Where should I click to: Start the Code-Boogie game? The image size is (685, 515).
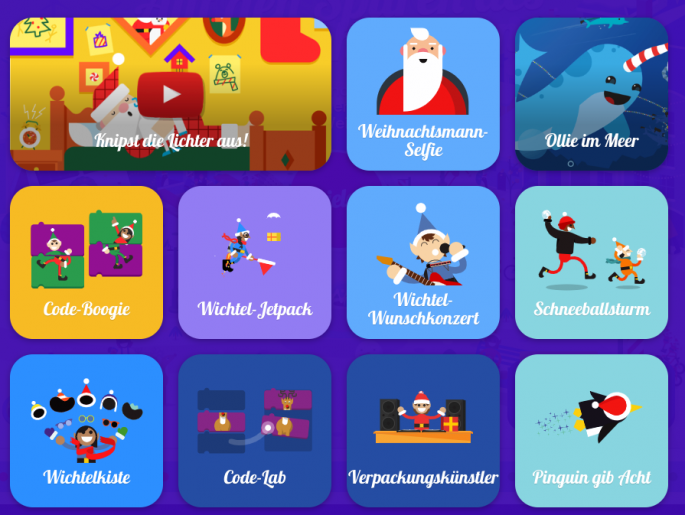coord(86,262)
